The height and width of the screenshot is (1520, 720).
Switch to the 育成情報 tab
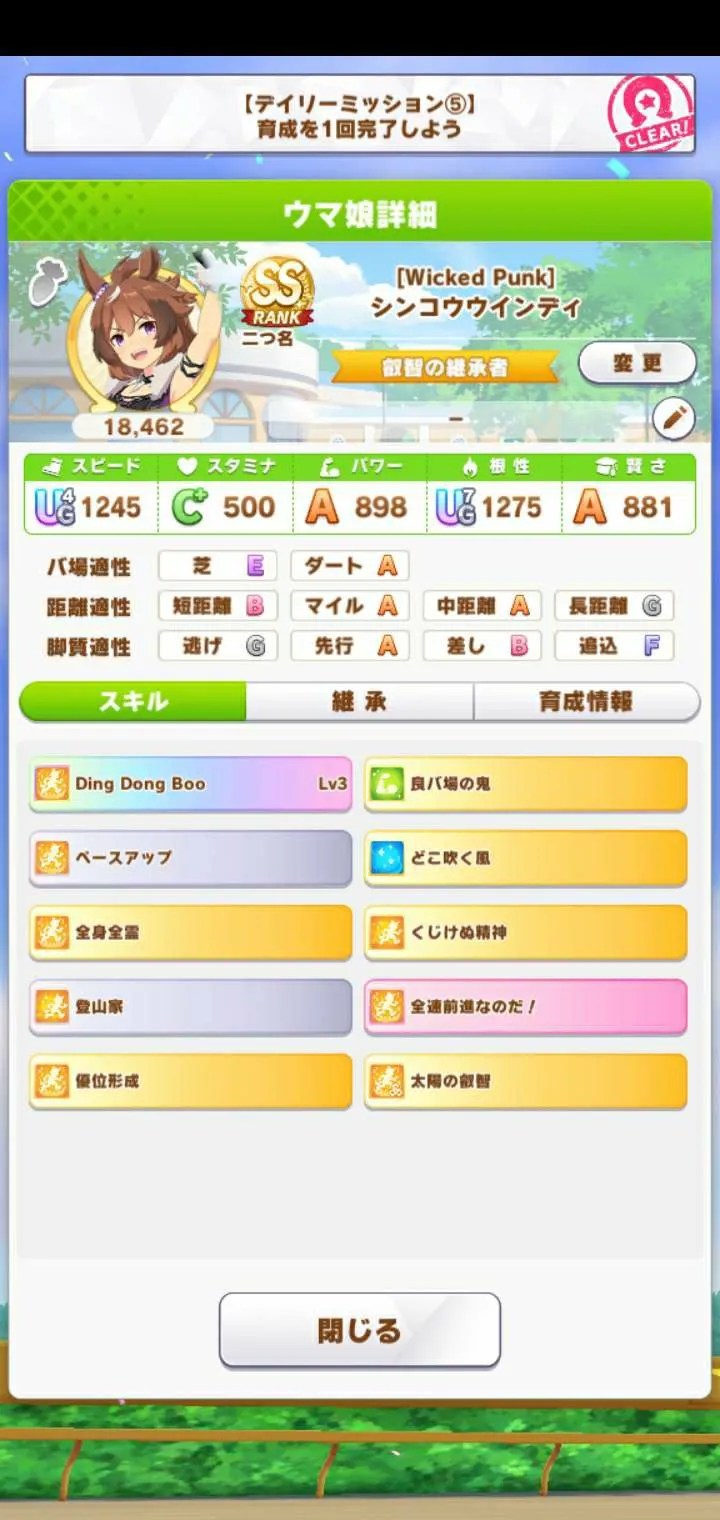[x=588, y=701]
